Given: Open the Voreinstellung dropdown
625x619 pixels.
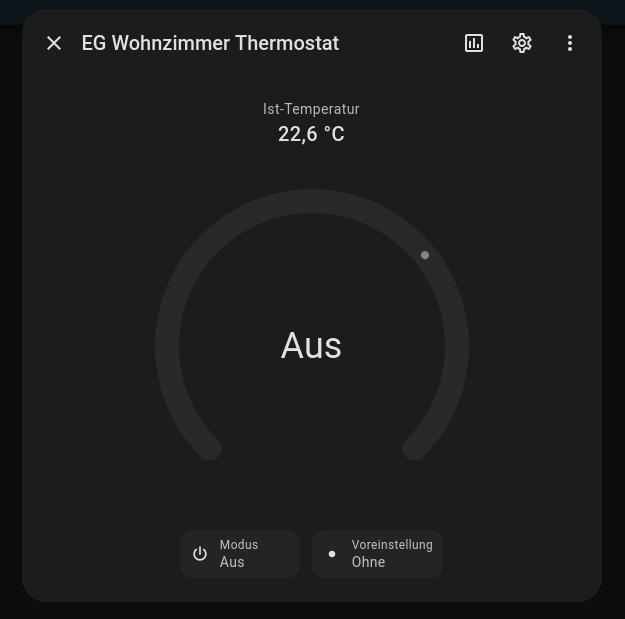Looking at the screenshot, I should click(378, 554).
